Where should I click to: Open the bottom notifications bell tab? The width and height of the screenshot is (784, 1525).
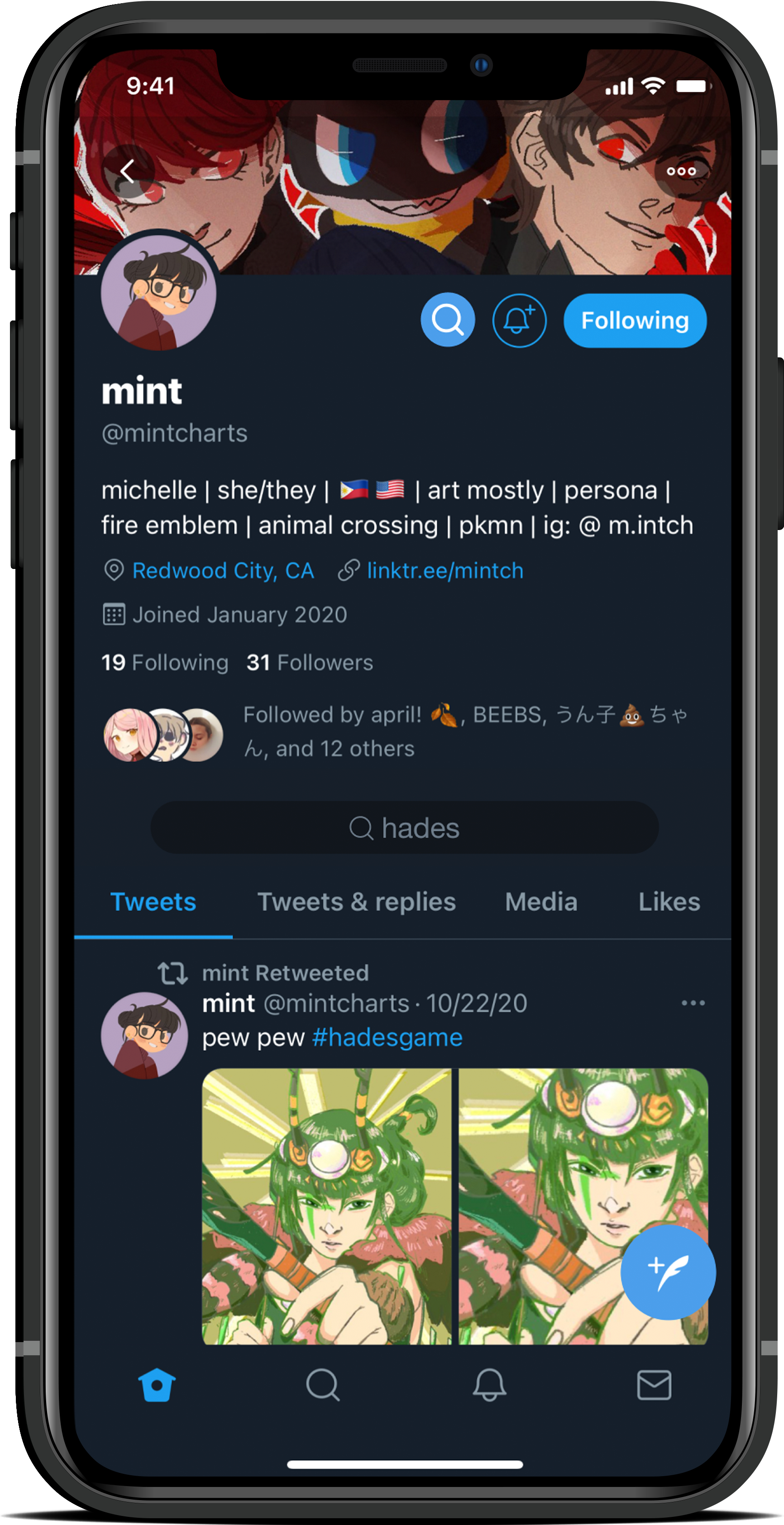click(x=489, y=1385)
